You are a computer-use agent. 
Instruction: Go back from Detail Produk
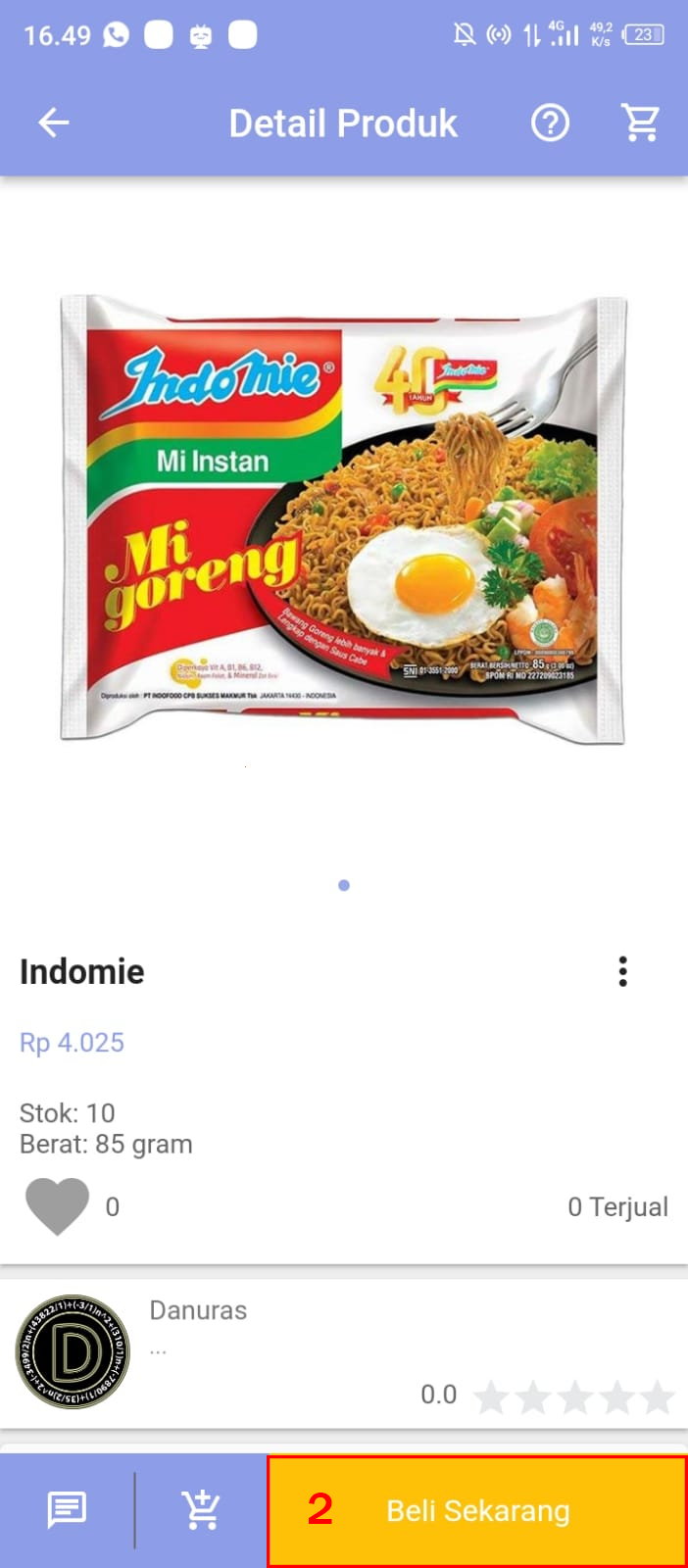pyautogui.click(x=54, y=123)
